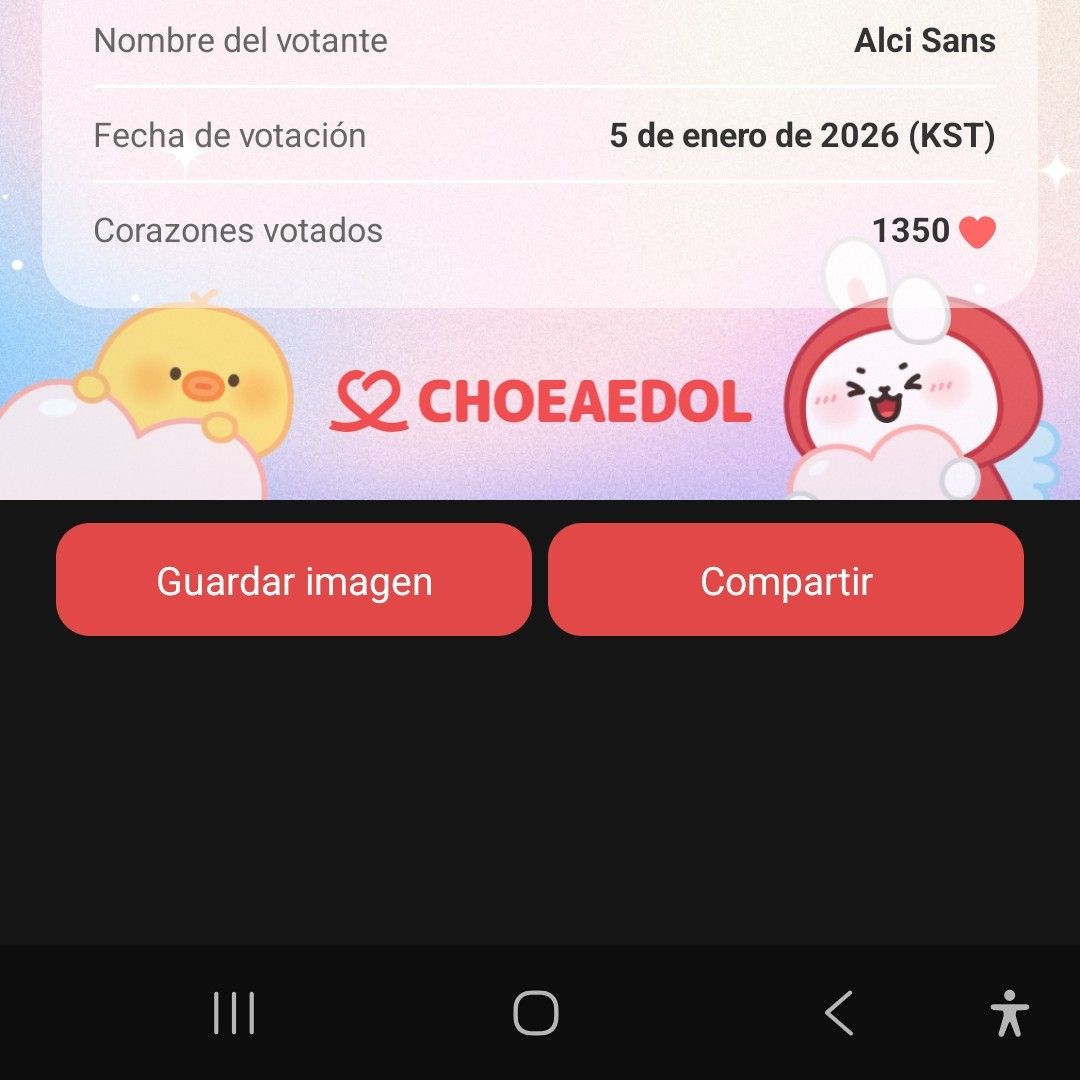The height and width of the screenshot is (1080, 1080).
Task: Open the recent apps view
Action: click(x=234, y=1013)
